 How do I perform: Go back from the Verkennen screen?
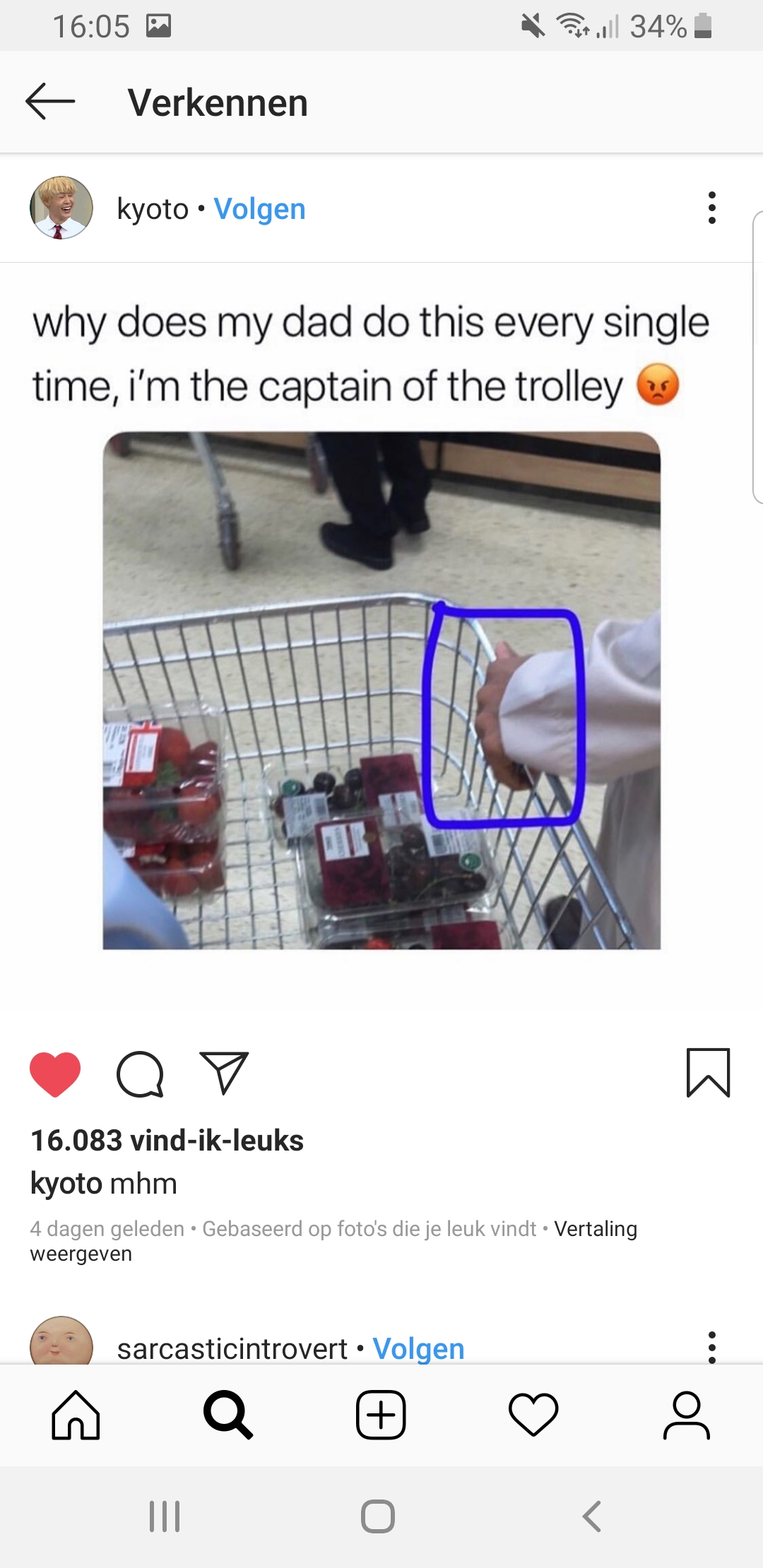pyautogui.click(x=50, y=102)
